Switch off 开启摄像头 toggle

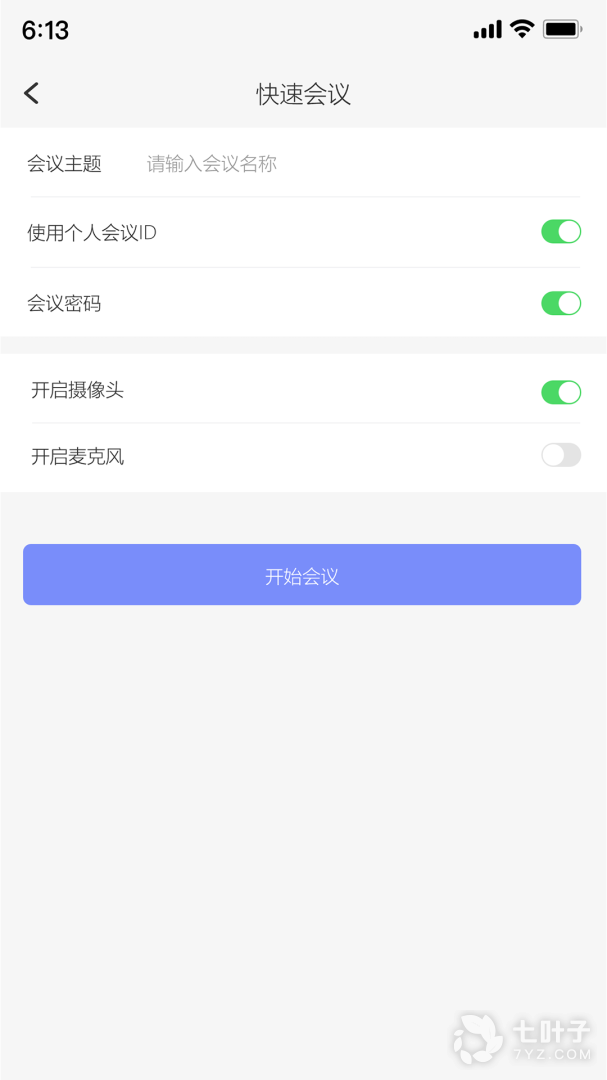point(561,392)
